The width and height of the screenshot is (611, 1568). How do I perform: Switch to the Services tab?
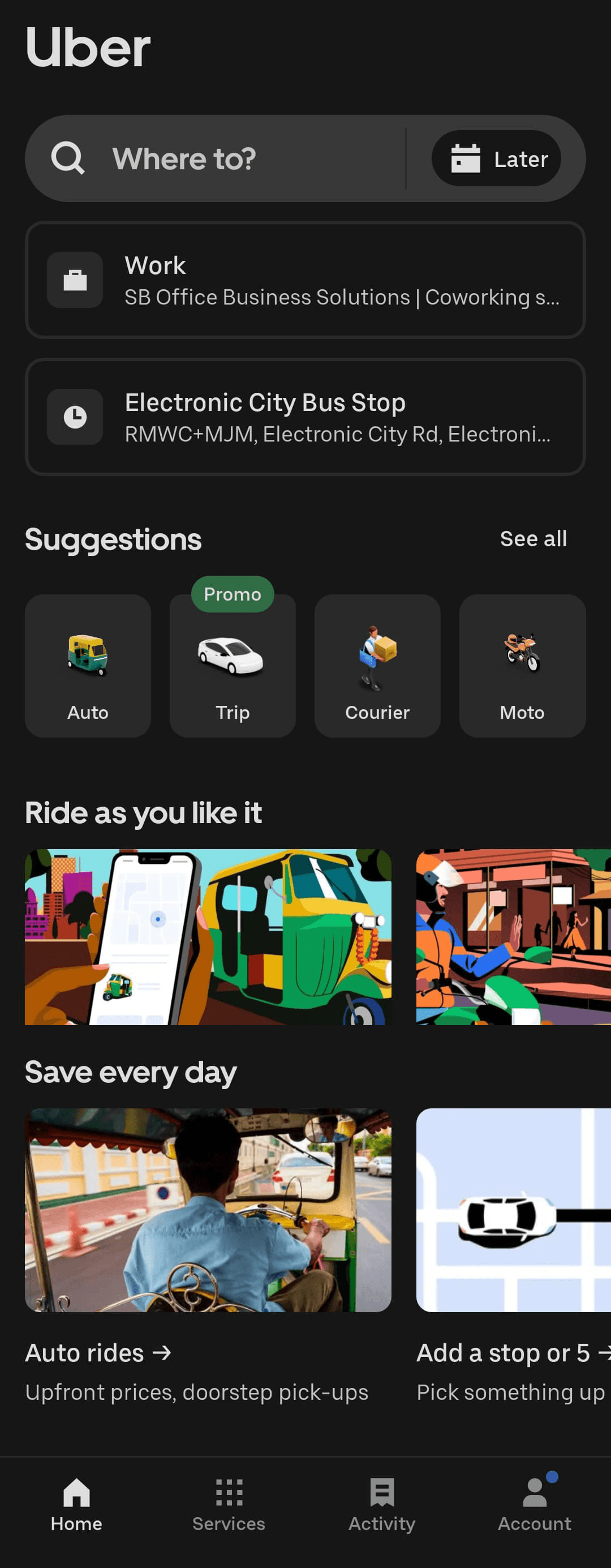pyautogui.click(x=229, y=1505)
